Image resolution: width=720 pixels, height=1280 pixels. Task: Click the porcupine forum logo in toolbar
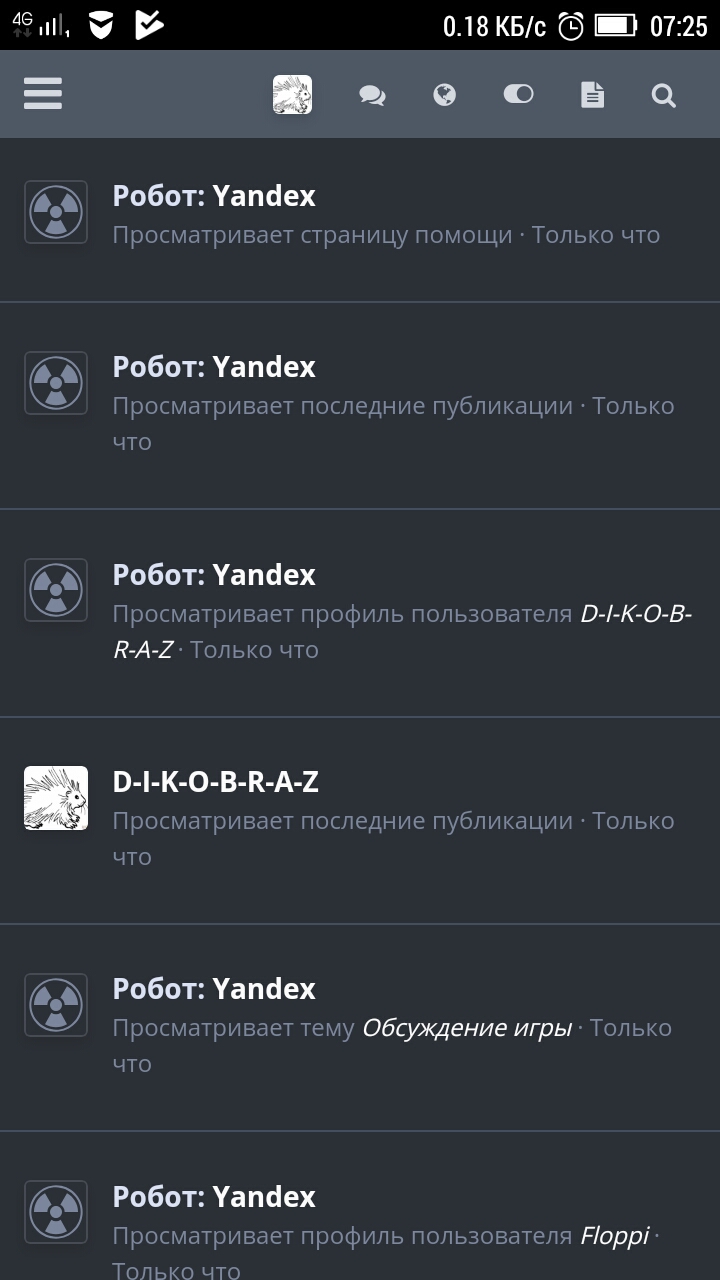pyautogui.click(x=291, y=95)
